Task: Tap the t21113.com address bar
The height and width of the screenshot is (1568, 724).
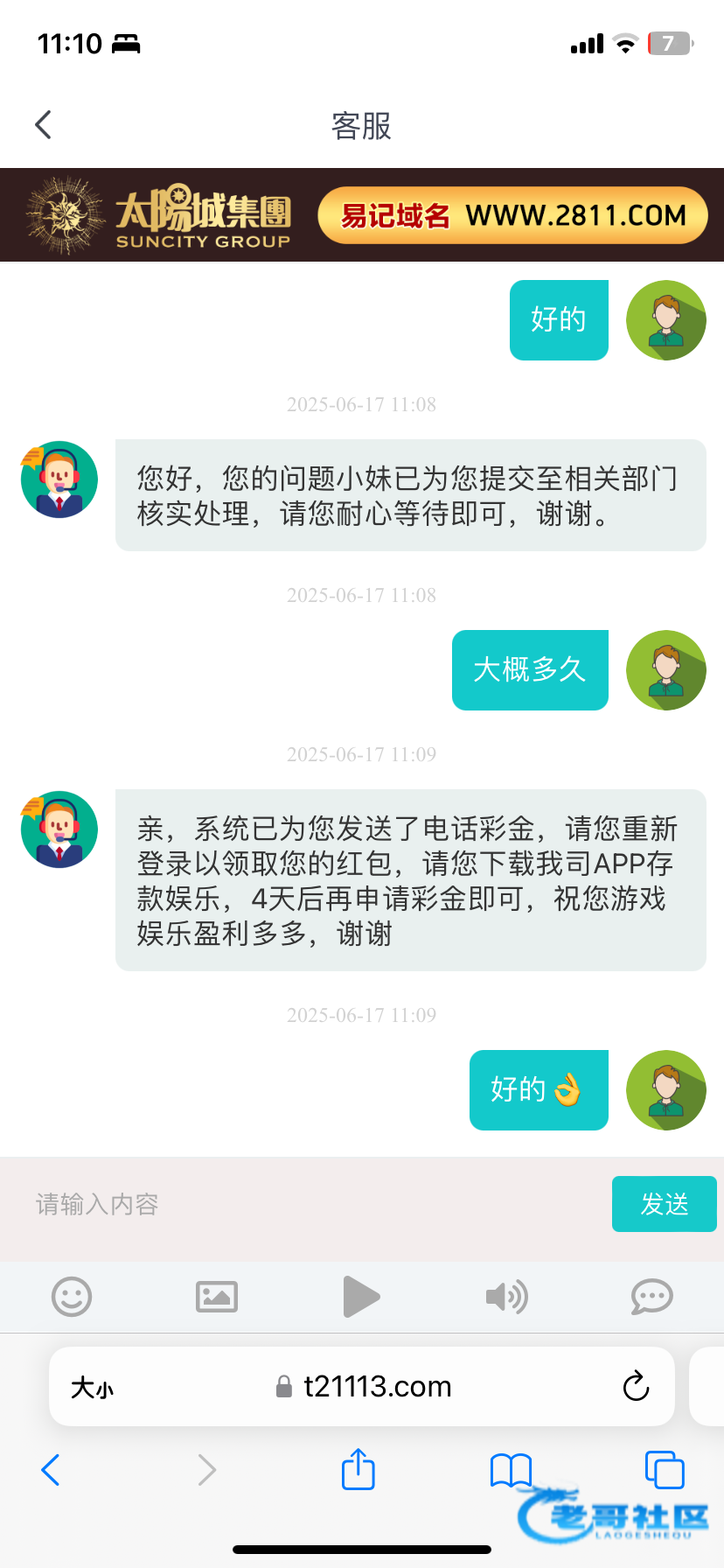Action: click(x=363, y=1387)
